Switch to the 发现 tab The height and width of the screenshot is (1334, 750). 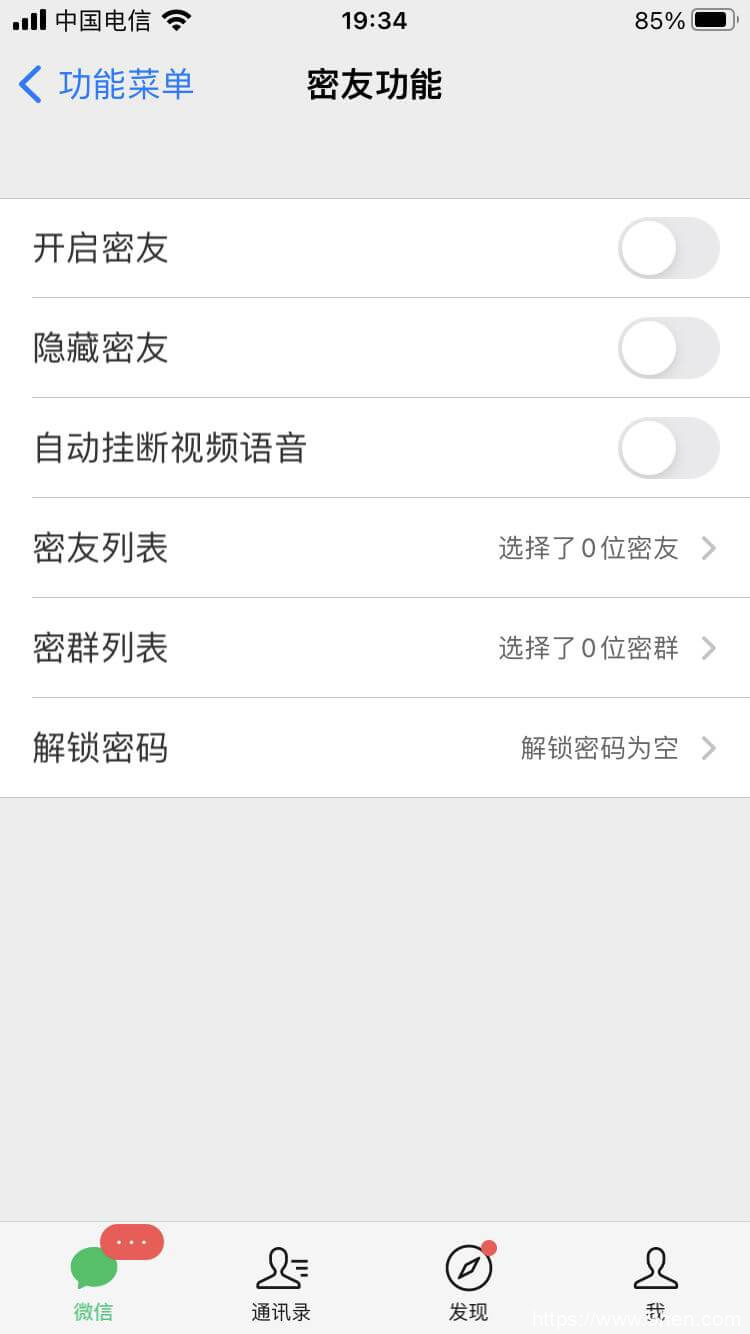(x=468, y=1282)
